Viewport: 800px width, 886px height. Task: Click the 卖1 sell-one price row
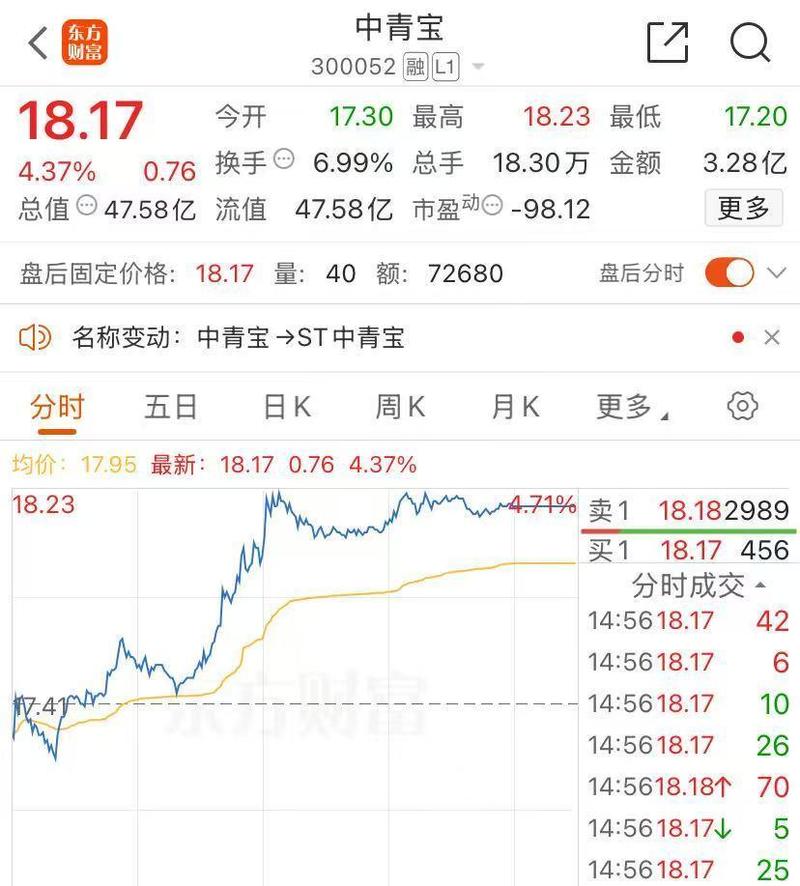(690, 509)
